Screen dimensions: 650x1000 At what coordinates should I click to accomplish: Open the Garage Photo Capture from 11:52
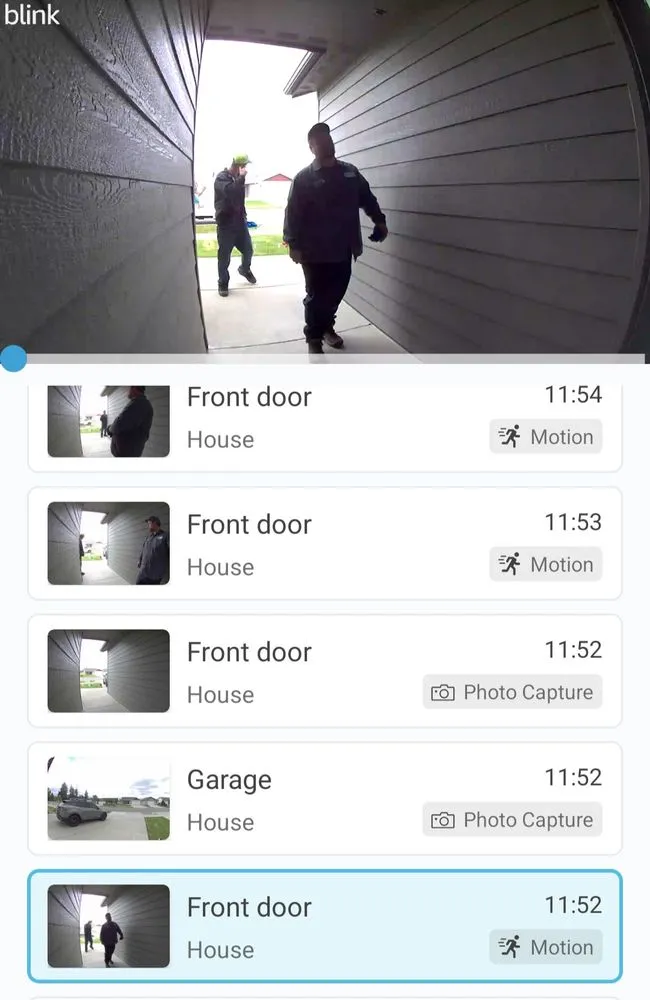click(x=324, y=799)
